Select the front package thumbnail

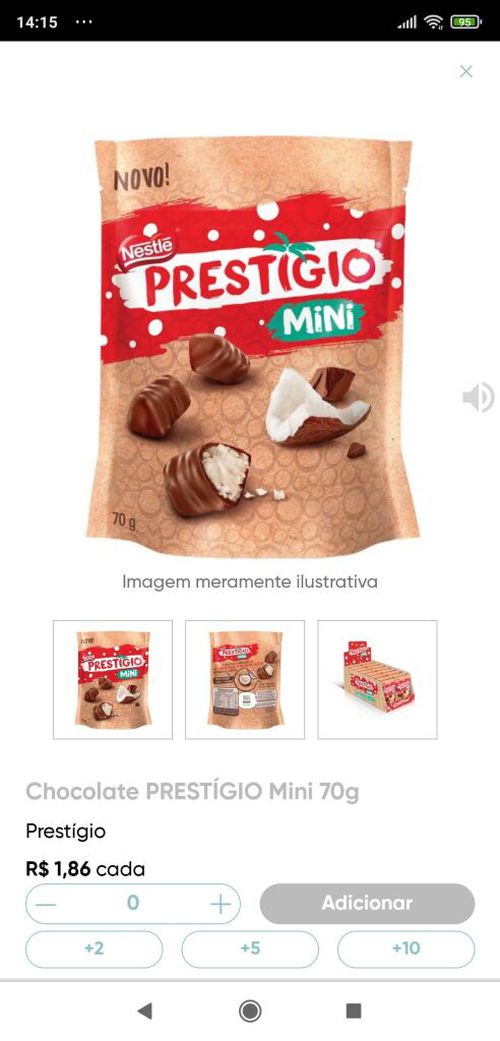coord(113,679)
